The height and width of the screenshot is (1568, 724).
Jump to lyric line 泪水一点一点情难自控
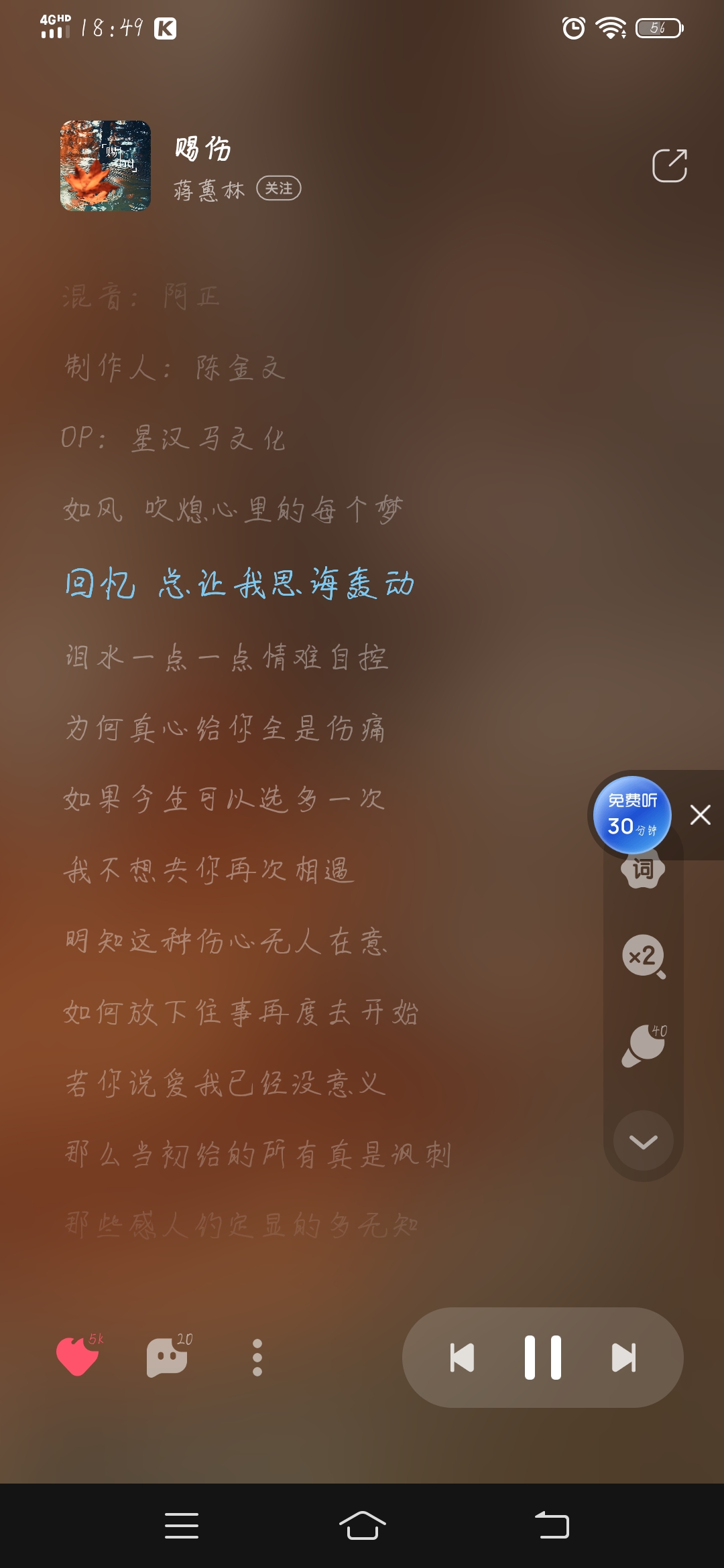pos(227,657)
